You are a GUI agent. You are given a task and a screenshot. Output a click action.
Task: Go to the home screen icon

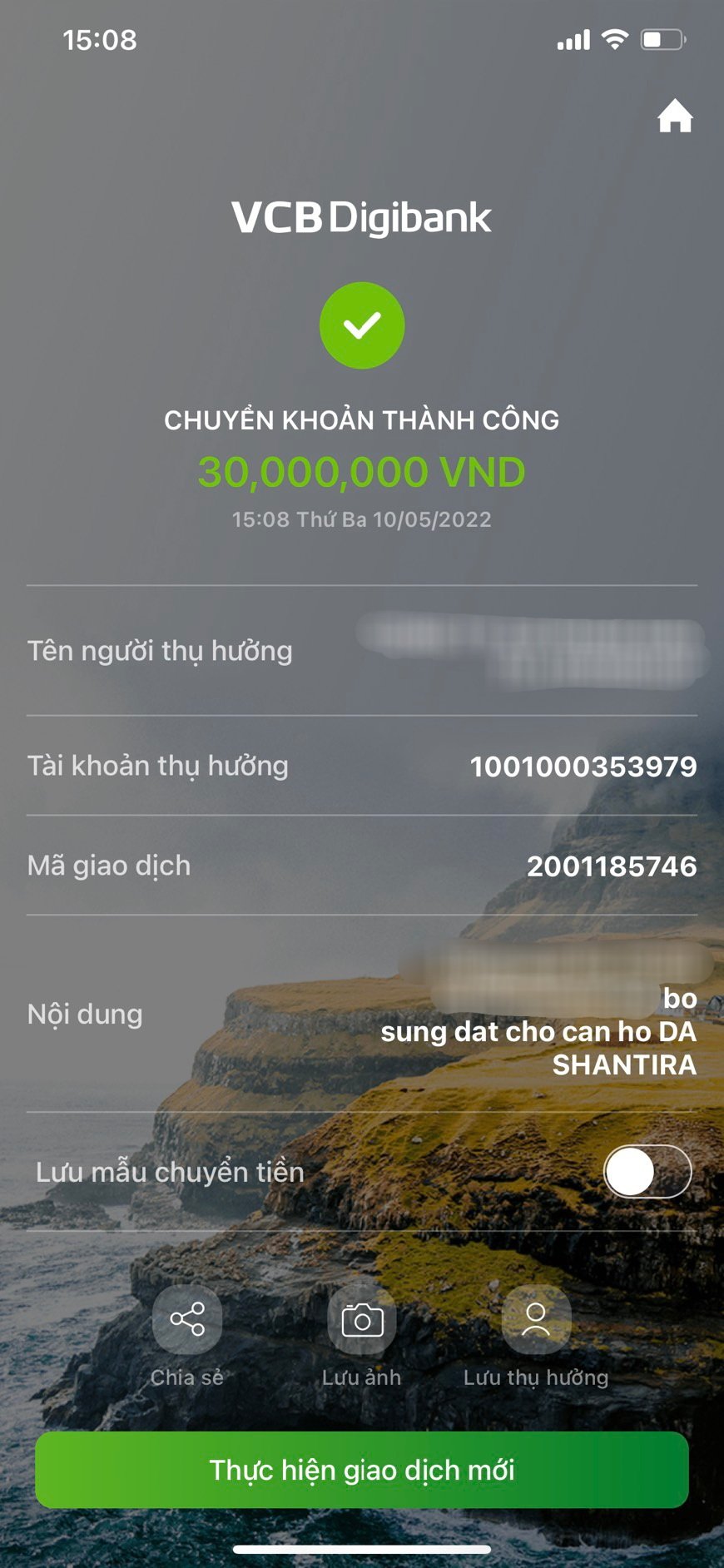tap(675, 116)
